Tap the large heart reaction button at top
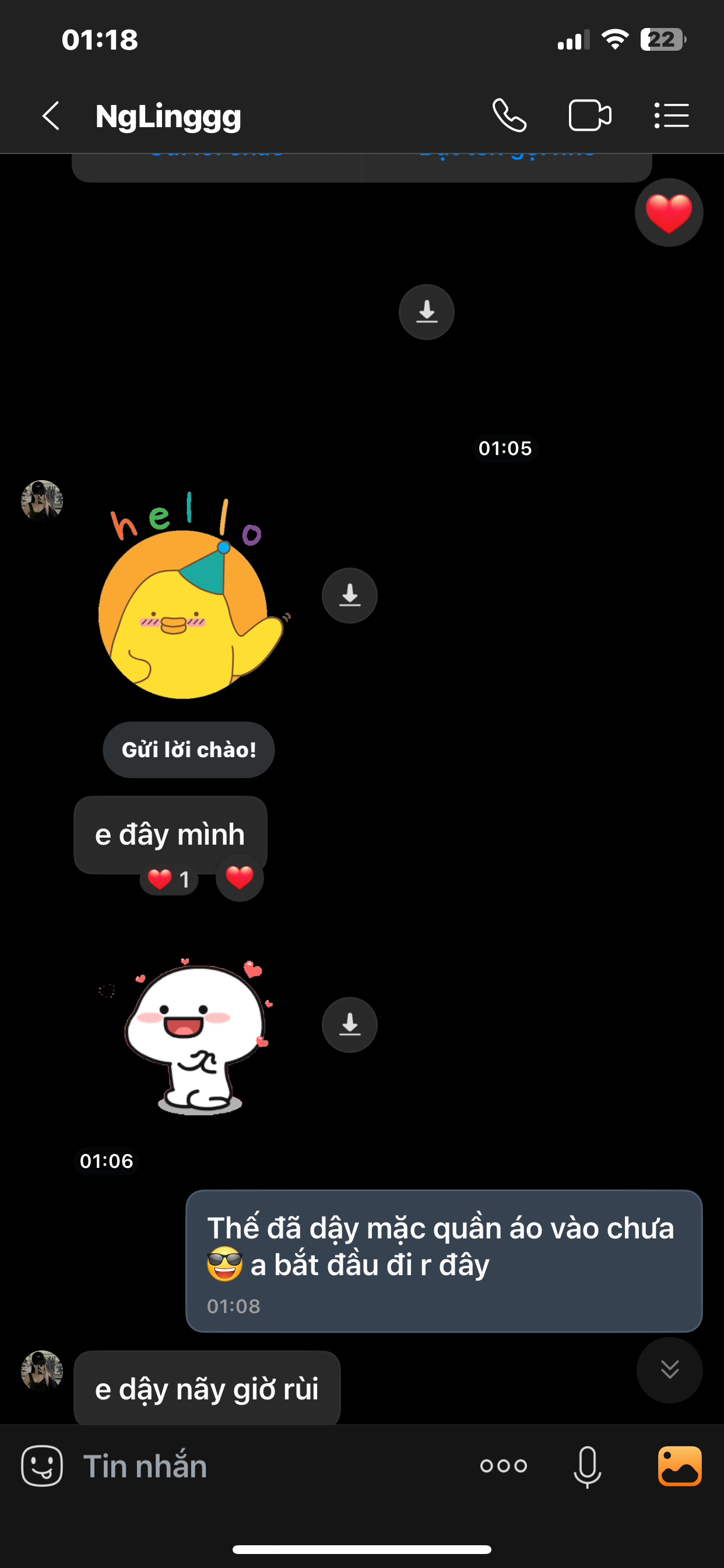724x1568 pixels. [x=669, y=212]
